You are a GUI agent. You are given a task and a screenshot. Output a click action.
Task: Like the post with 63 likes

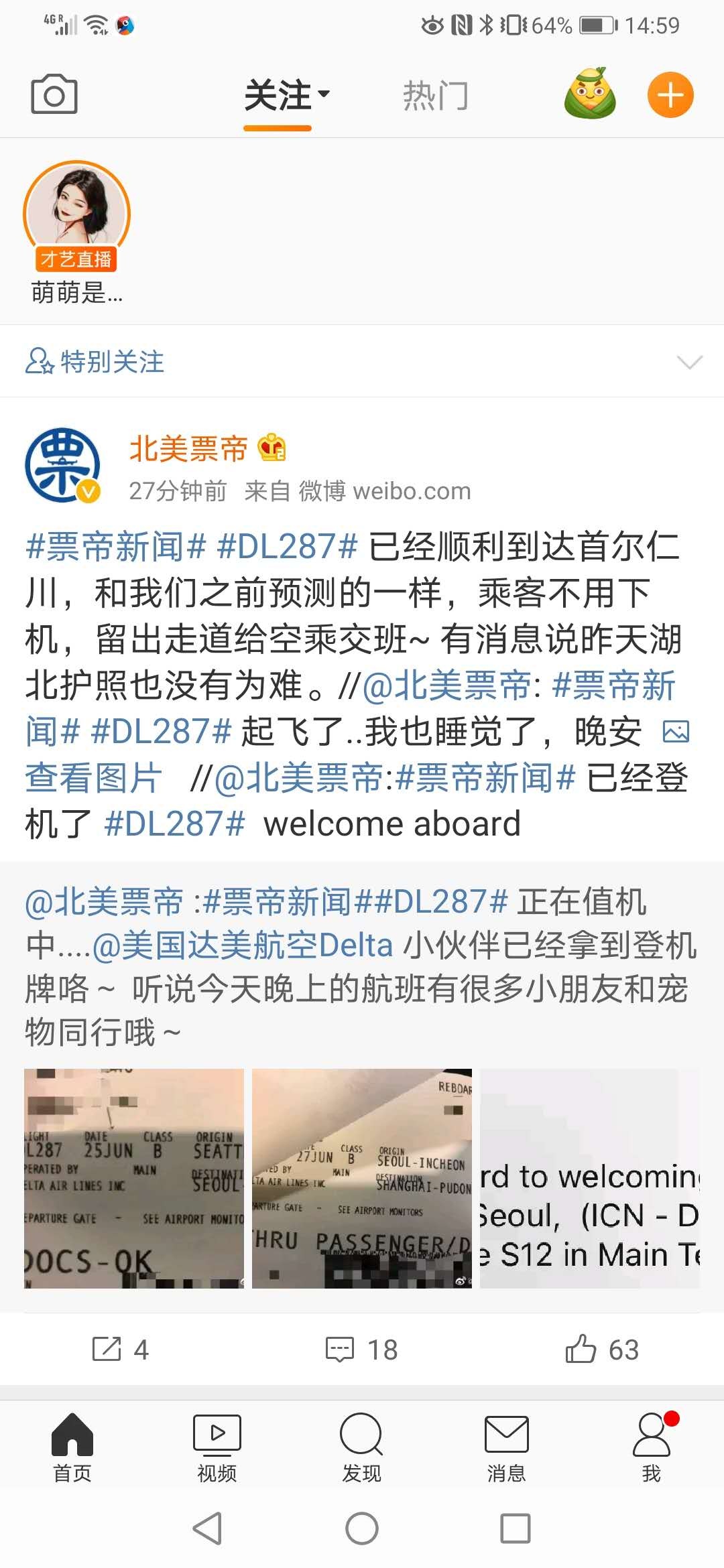[602, 1349]
